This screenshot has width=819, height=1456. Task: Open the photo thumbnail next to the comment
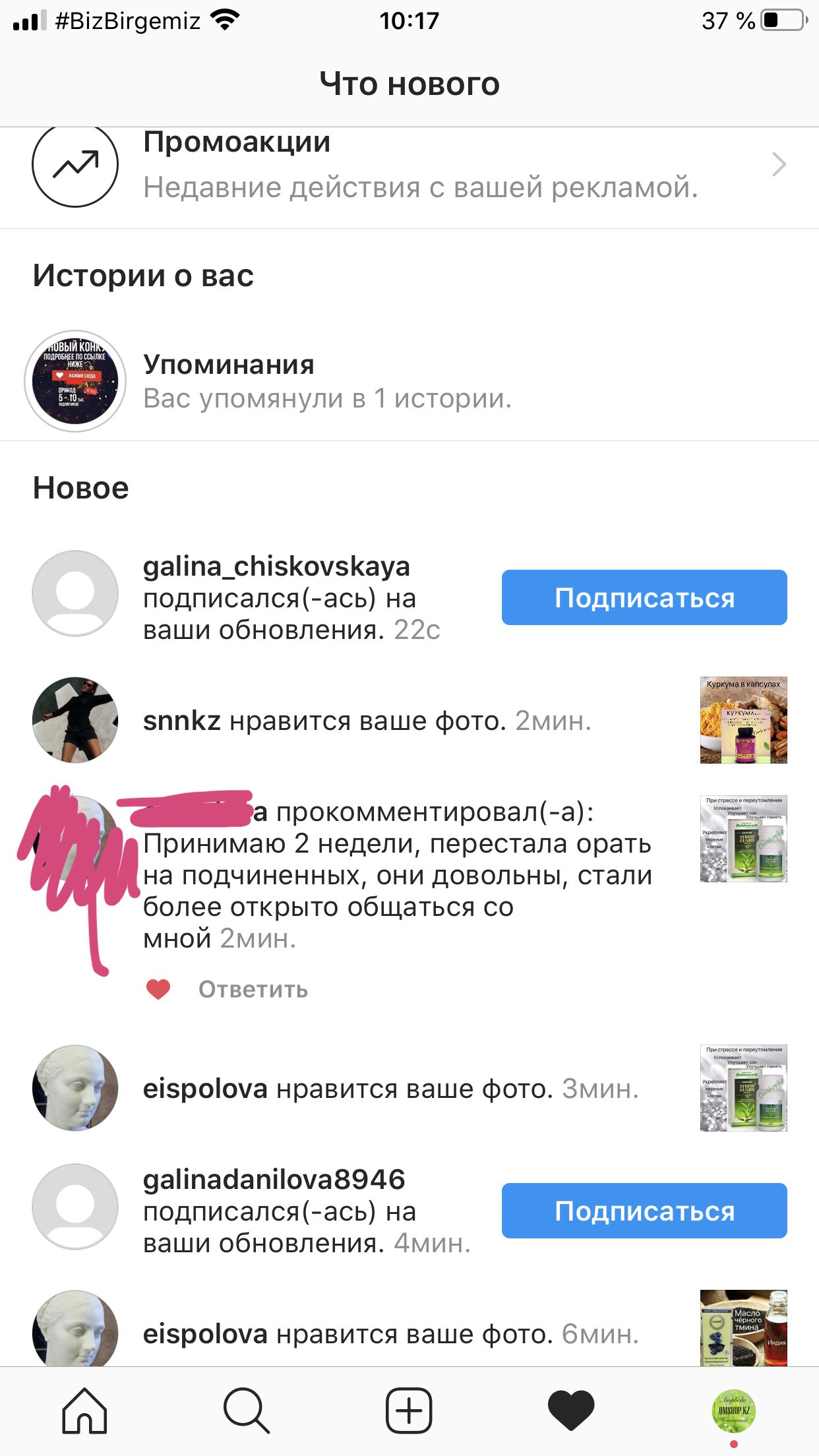[743, 839]
